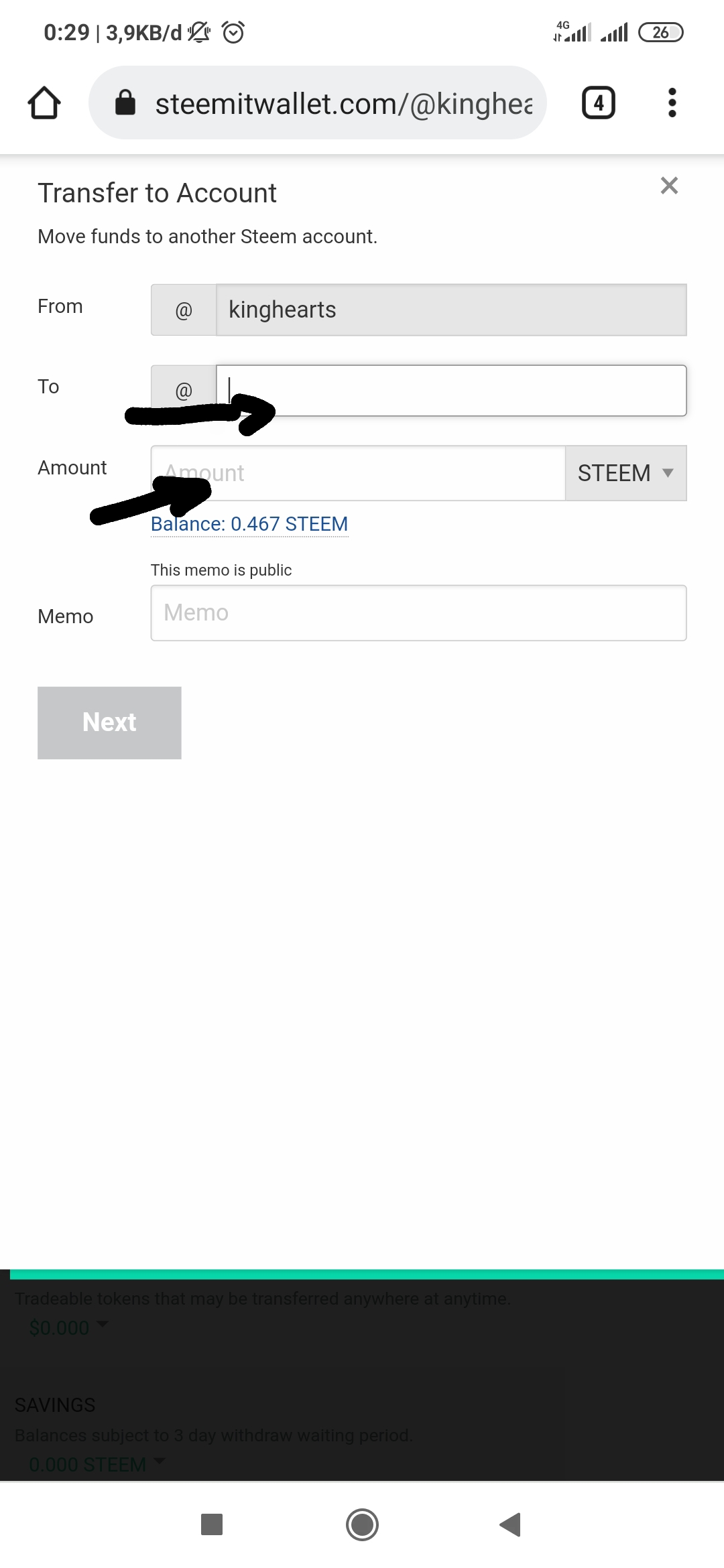Tap the Balance: 0.467 STEEM link

pos(249,524)
